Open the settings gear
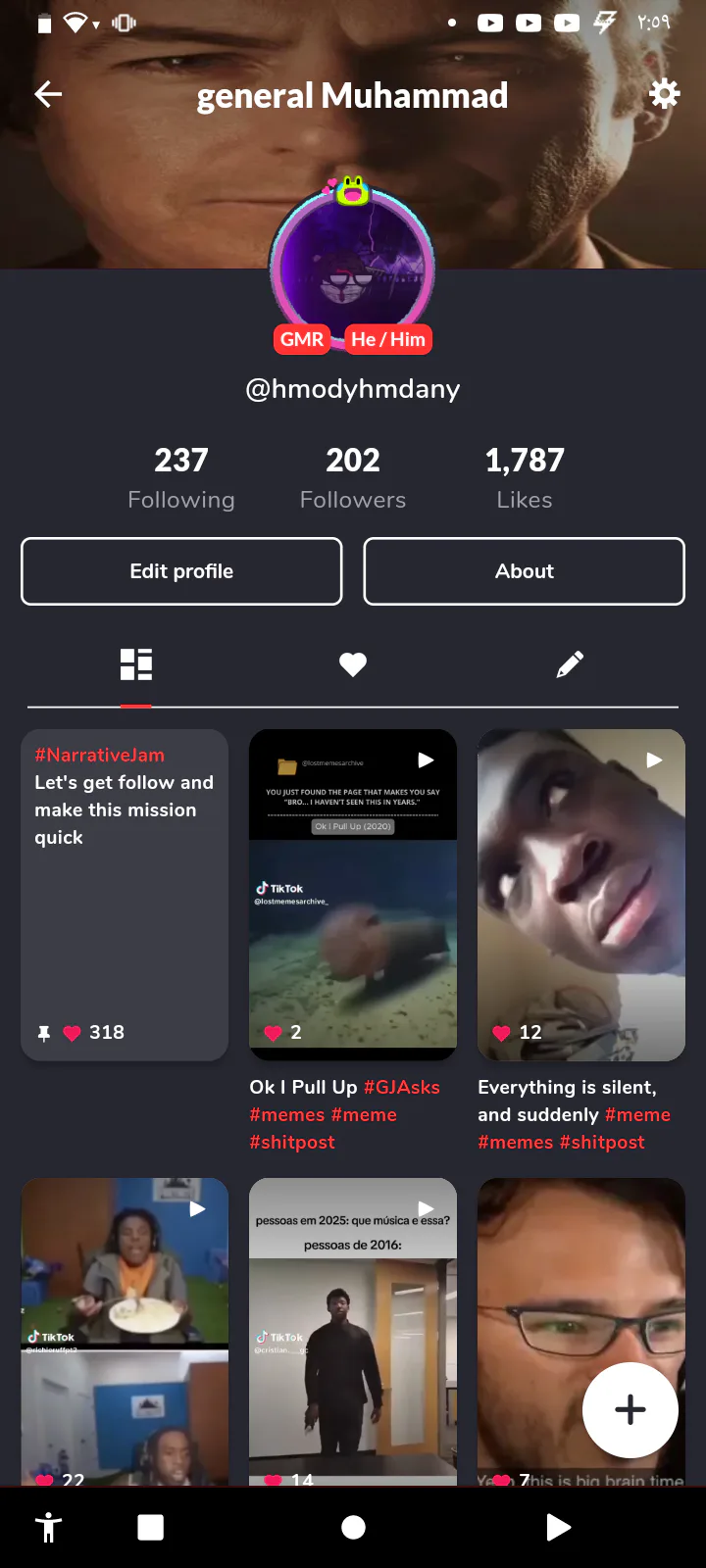Viewport: 706px width, 1568px height. click(665, 94)
